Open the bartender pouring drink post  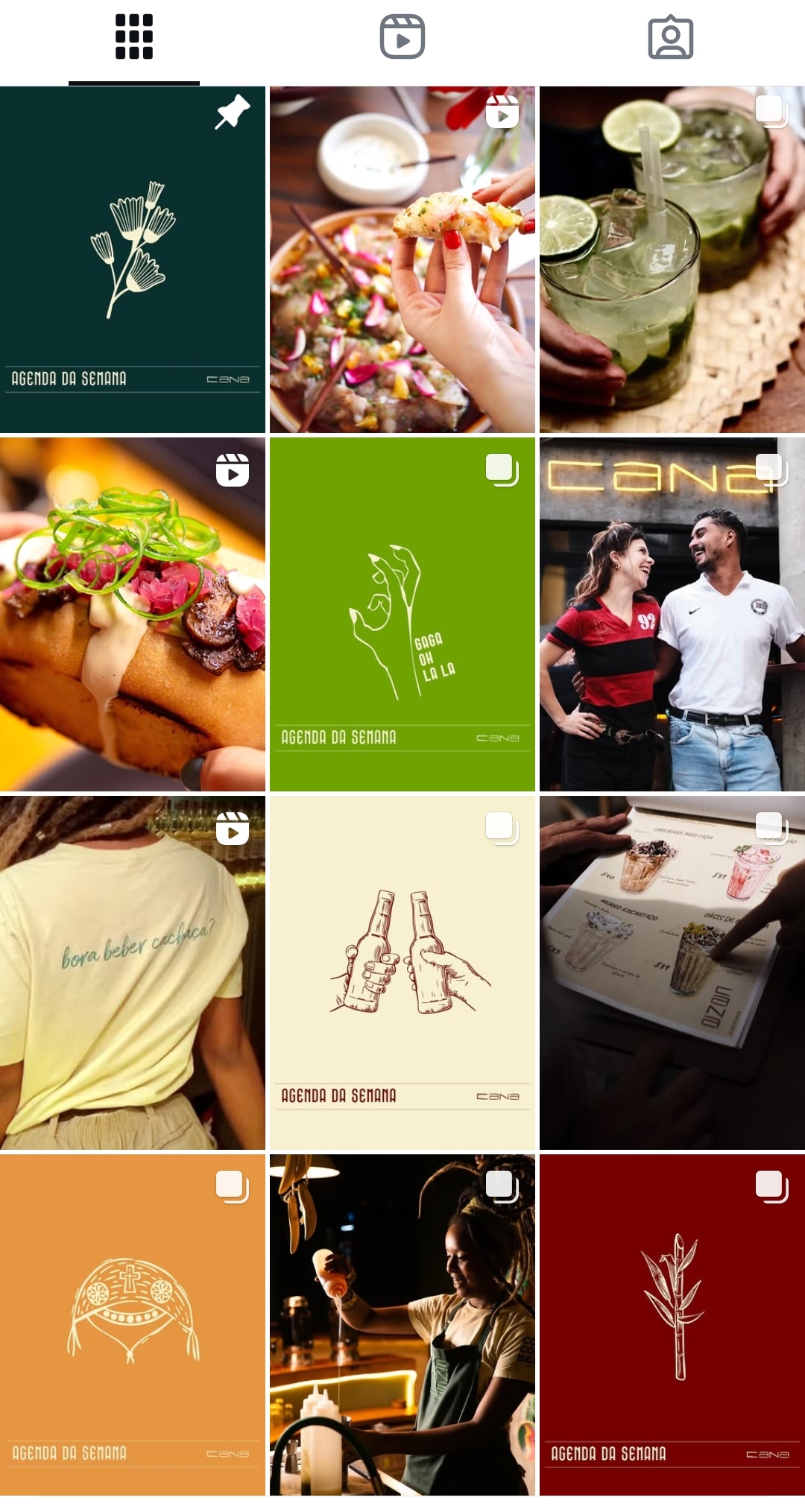pyautogui.click(x=402, y=1325)
